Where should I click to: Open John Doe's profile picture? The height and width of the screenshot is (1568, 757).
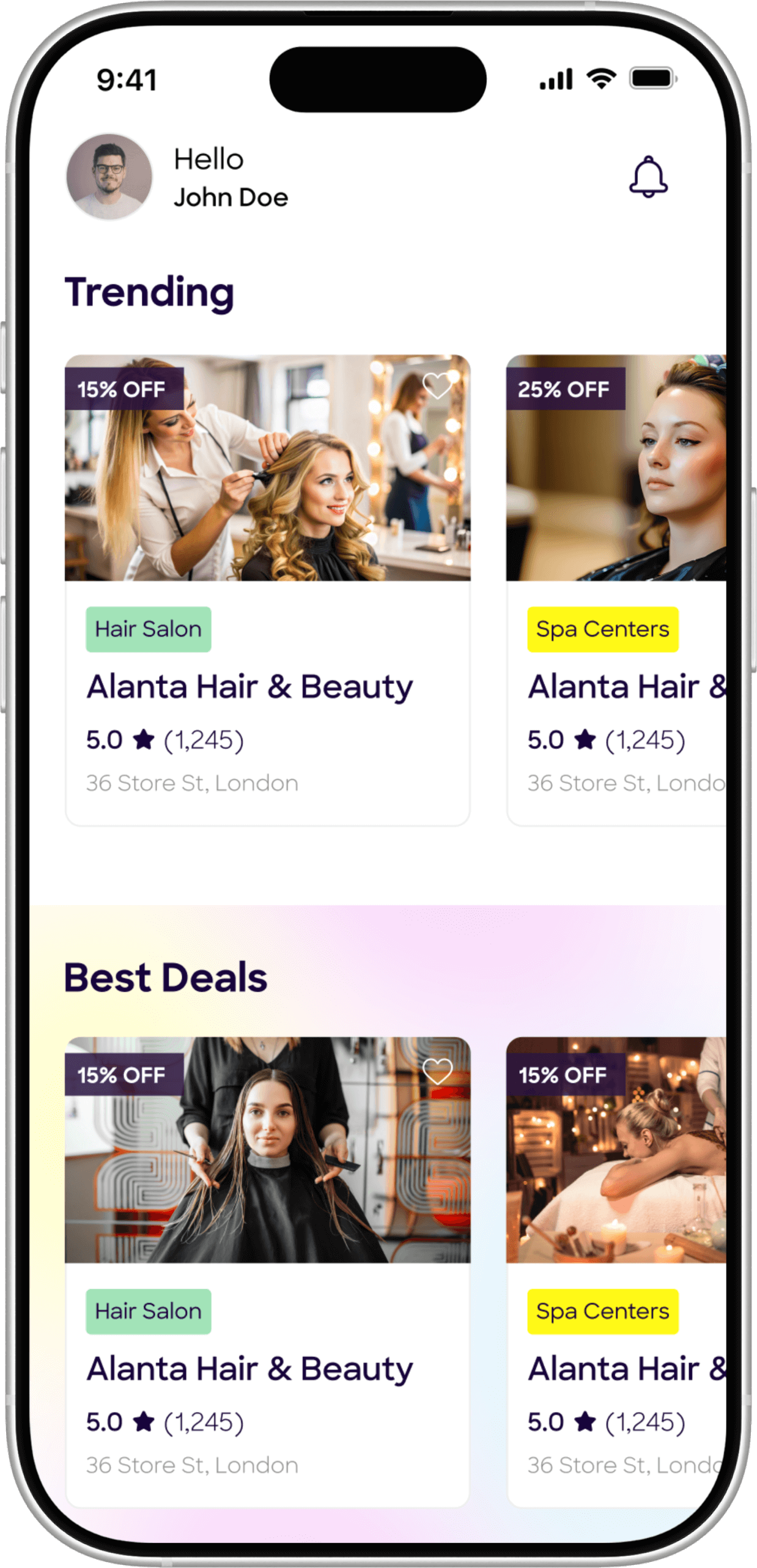tap(109, 177)
